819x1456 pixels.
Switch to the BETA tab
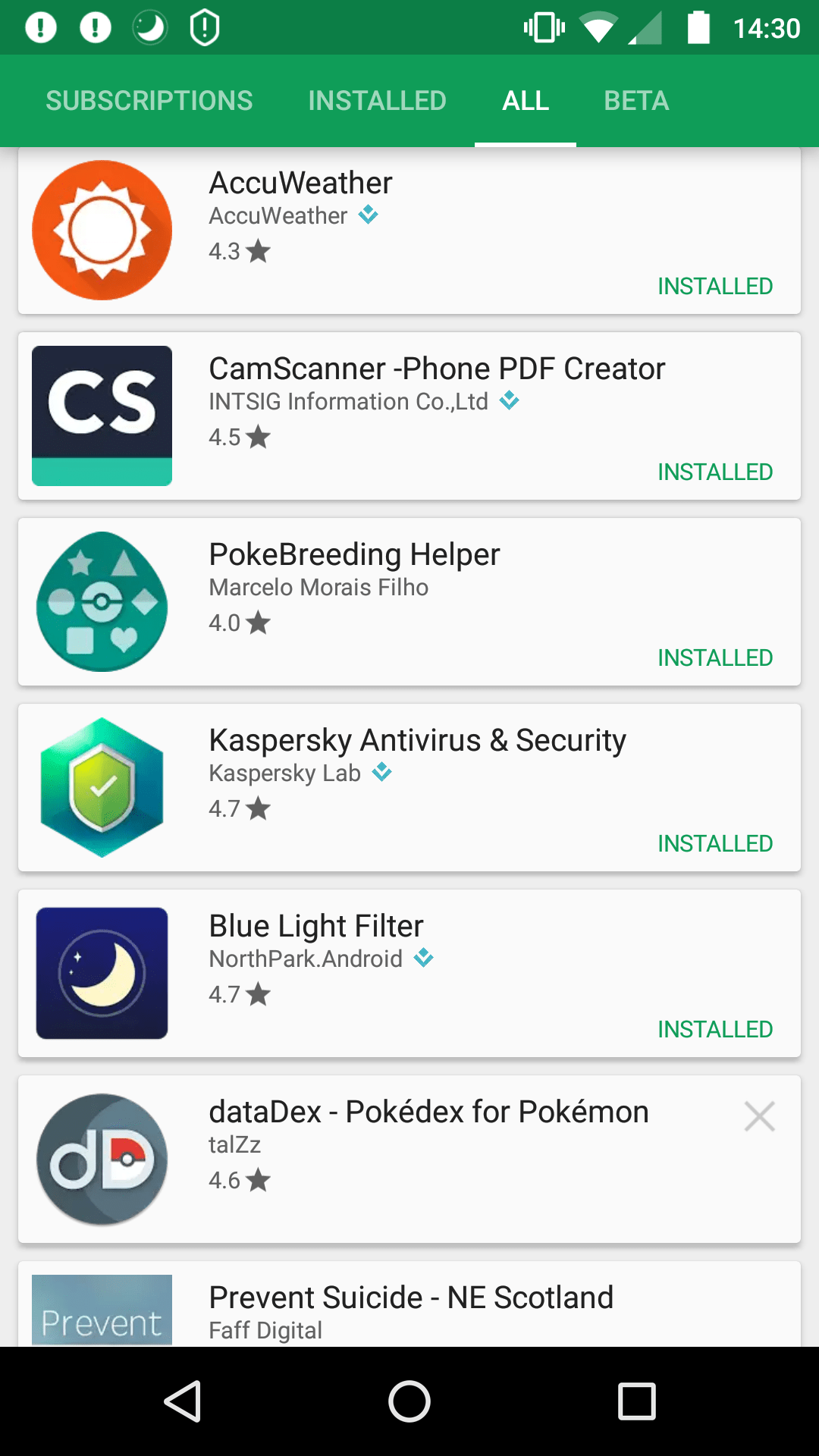pyautogui.click(x=637, y=99)
